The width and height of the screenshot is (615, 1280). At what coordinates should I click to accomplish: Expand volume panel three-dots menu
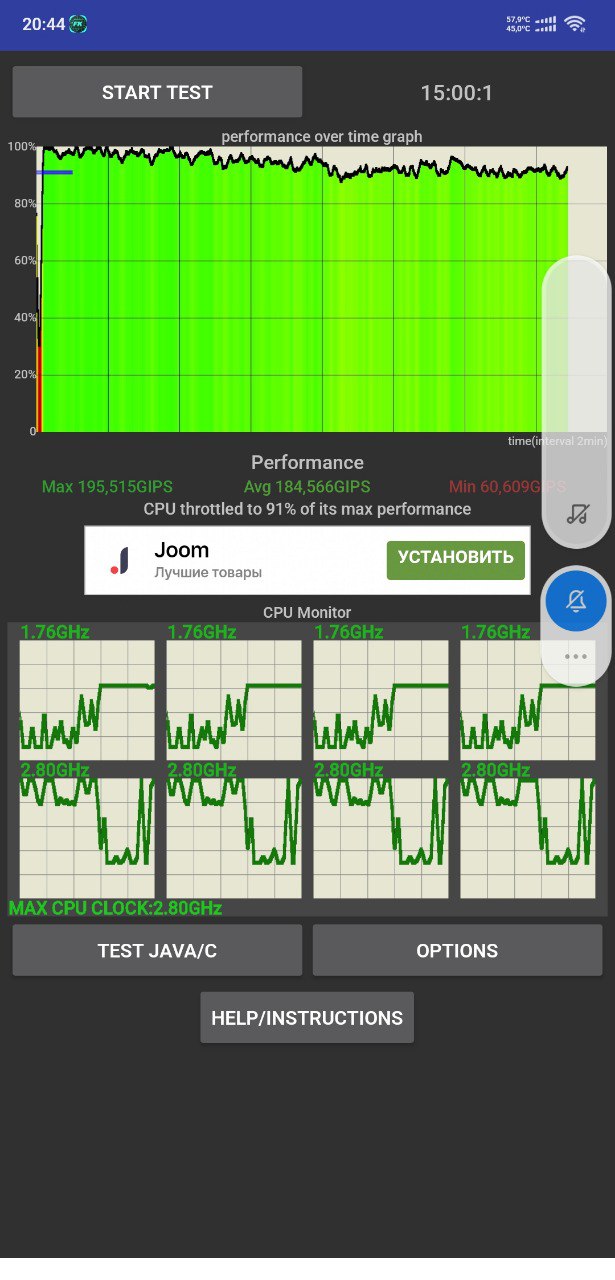[x=575, y=657]
